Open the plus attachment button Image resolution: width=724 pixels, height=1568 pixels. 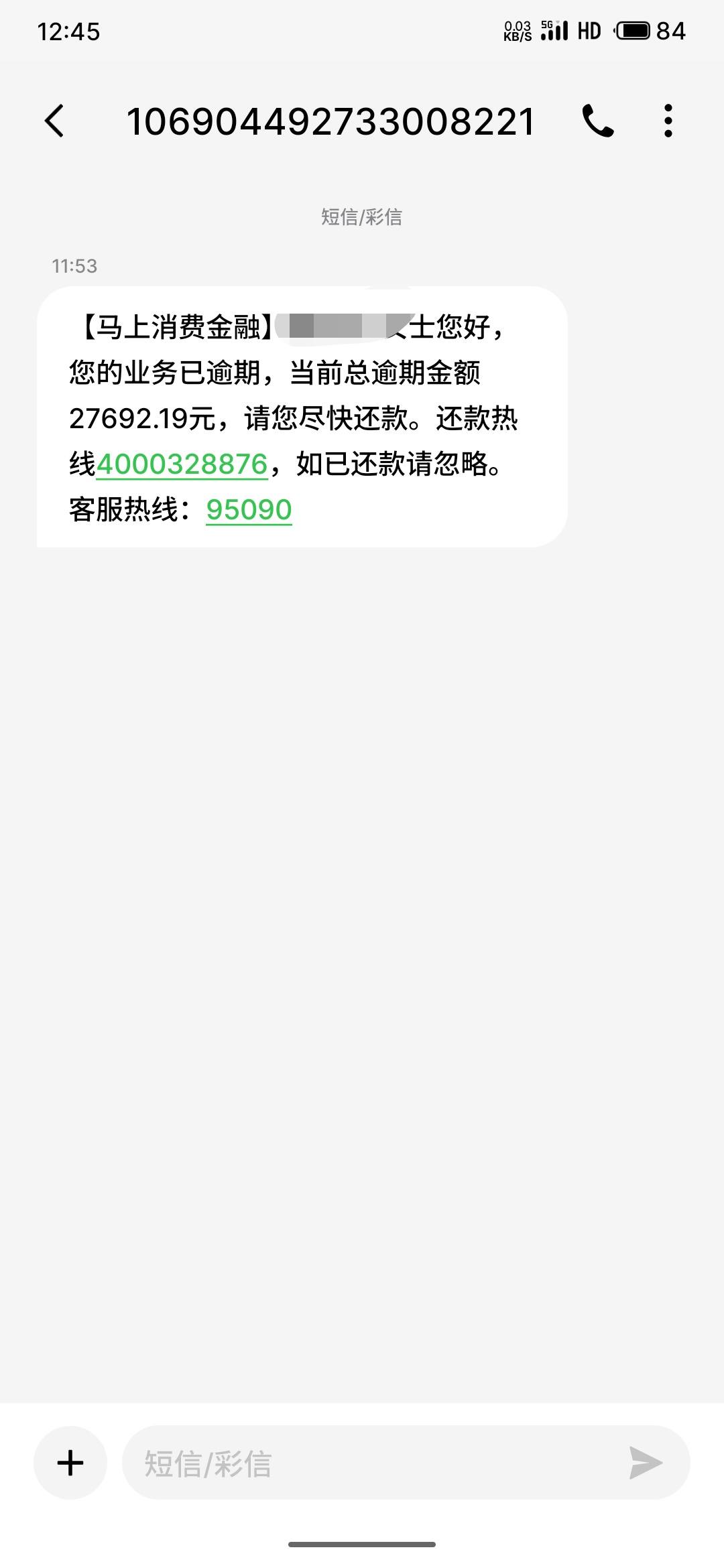click(x=70, y=1462)
